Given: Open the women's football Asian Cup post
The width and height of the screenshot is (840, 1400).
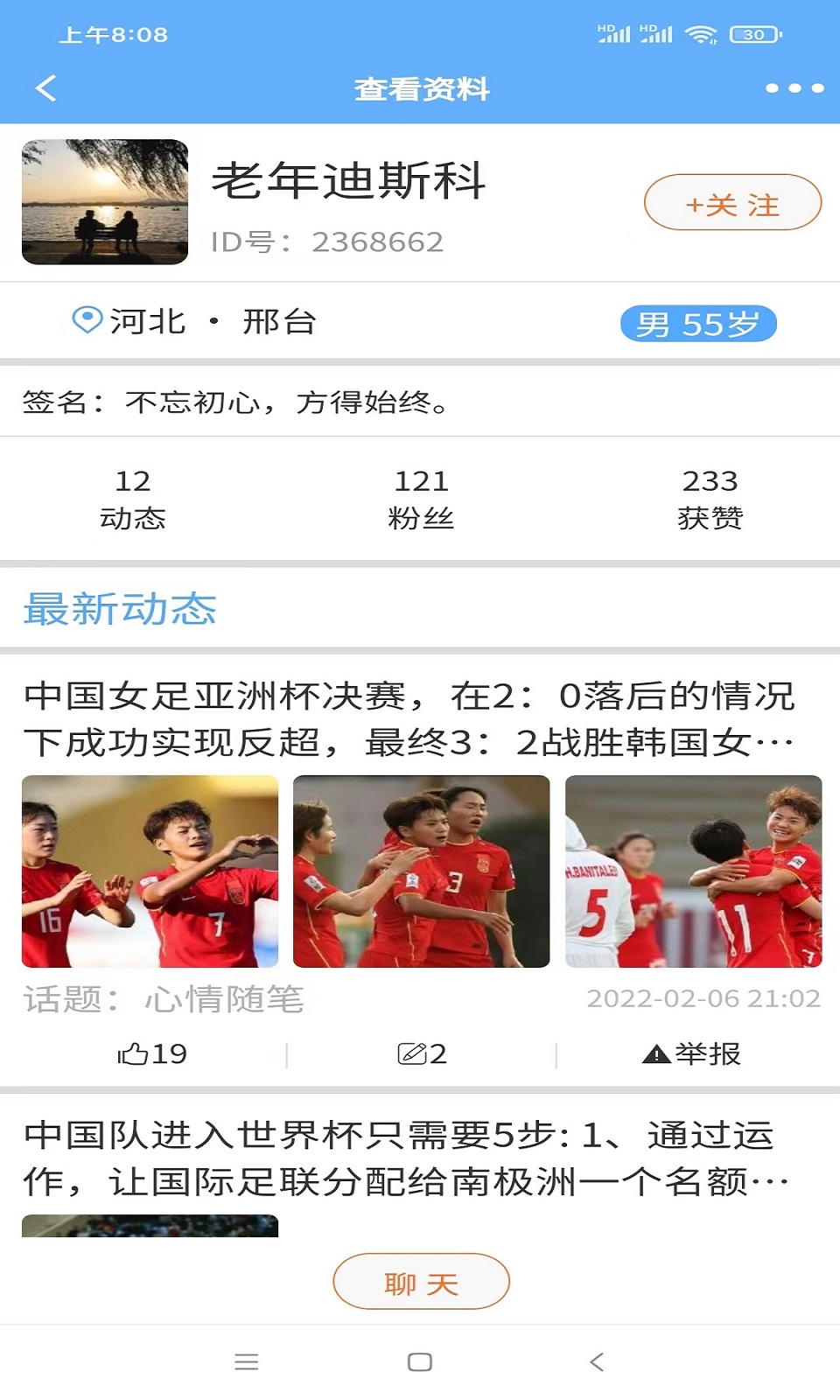Looking at the screenshot, I should 409,719.
